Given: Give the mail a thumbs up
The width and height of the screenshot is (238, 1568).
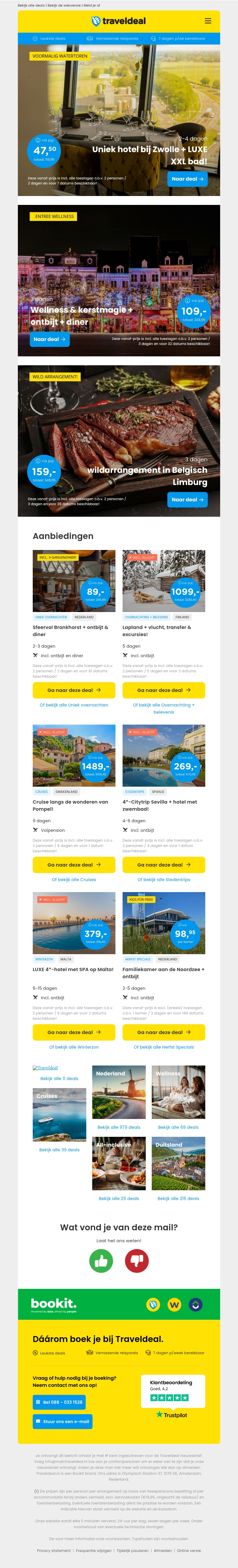Looking at the screenshot, I should point(101,1260).
